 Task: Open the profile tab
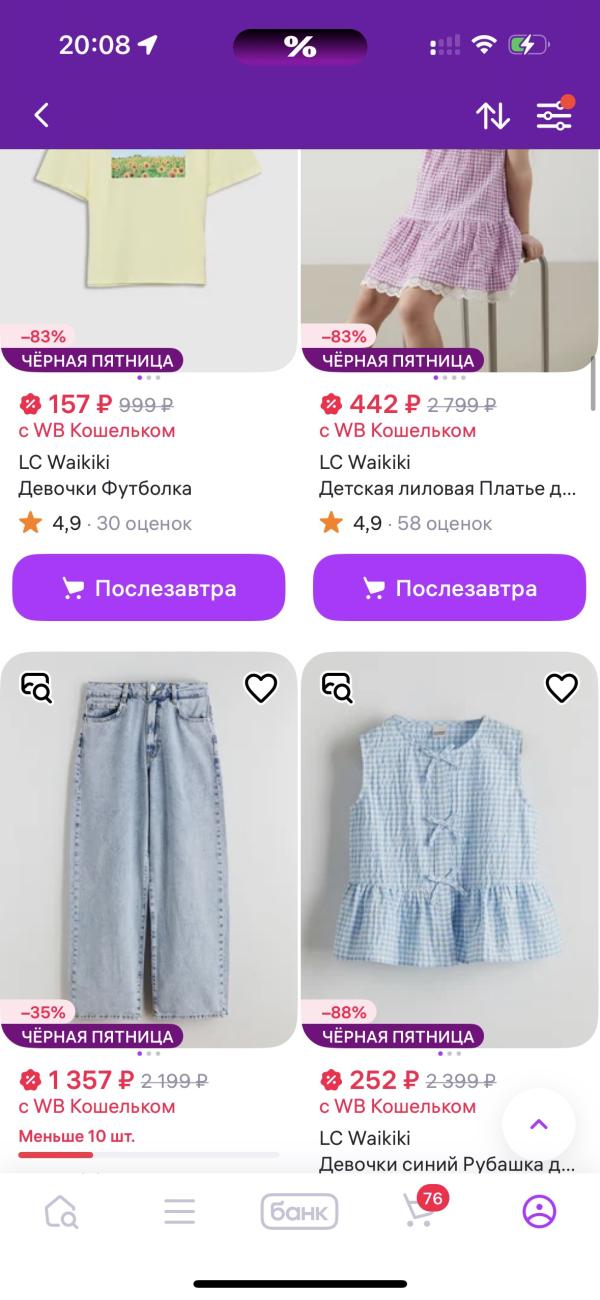click(539, 1213)
